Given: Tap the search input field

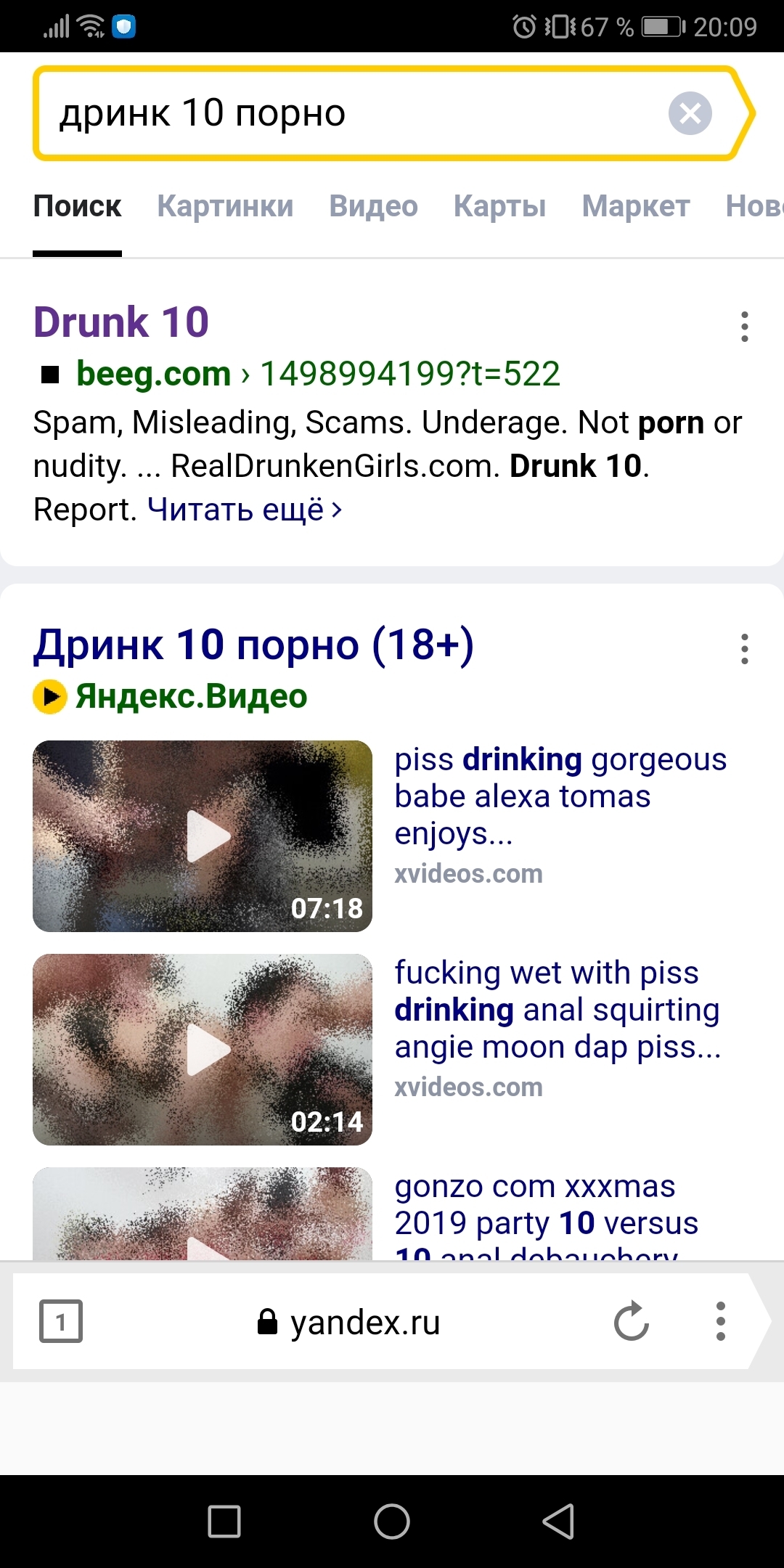Looking at the screenshot, I should (x=348, y=113).
